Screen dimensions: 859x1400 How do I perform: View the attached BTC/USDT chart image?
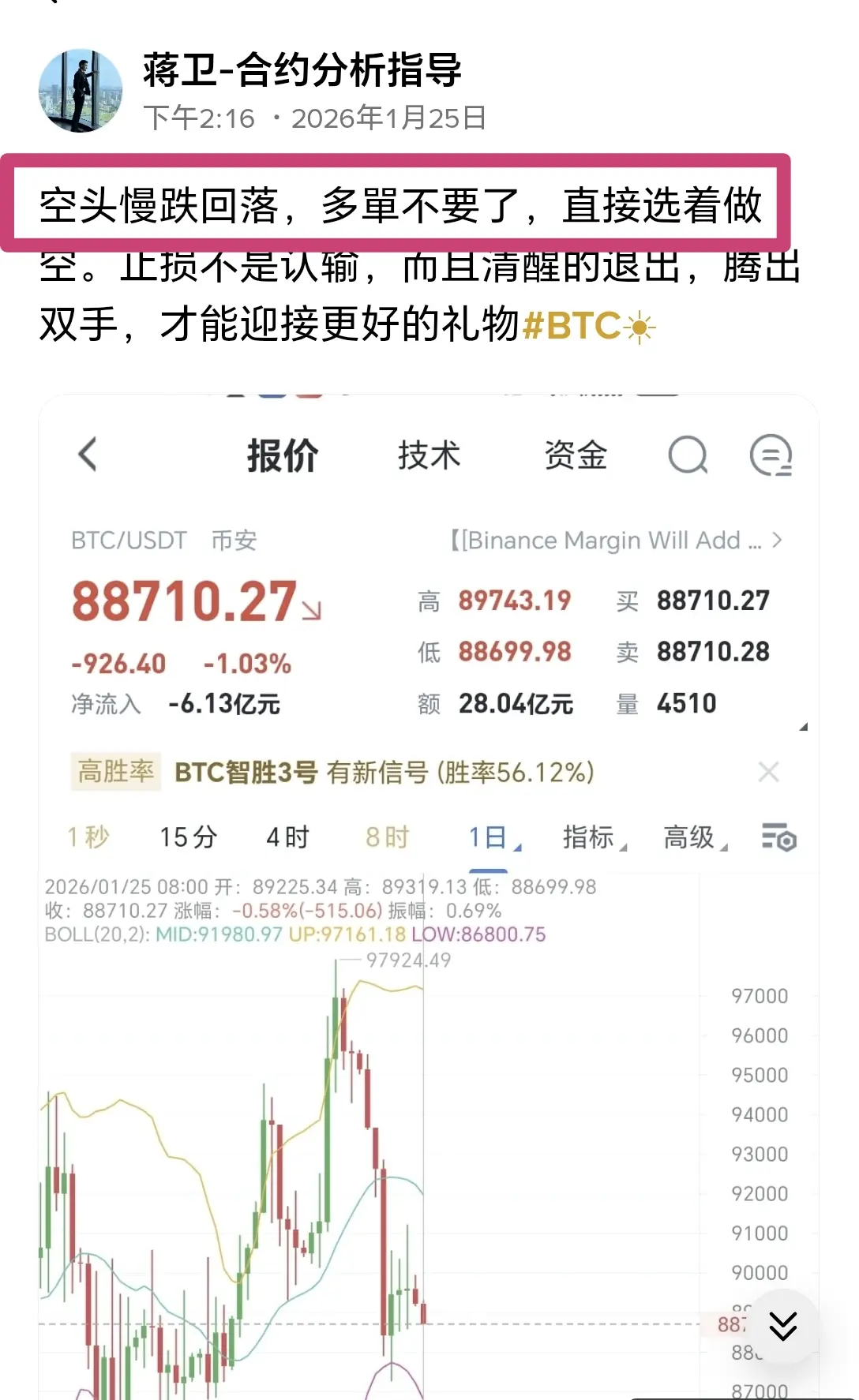point(428,868)
